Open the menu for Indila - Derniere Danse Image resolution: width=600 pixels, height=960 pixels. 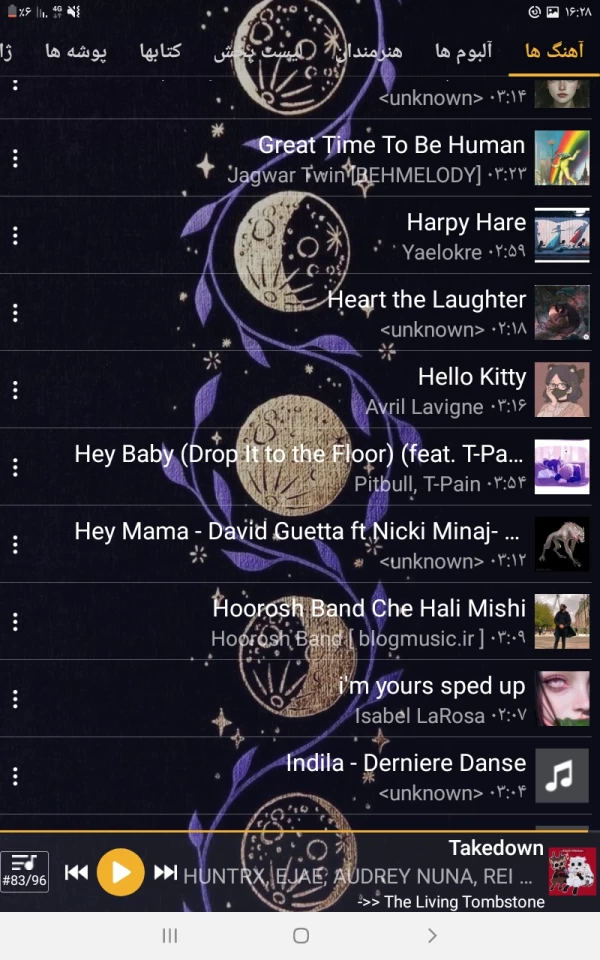(15, 776)
